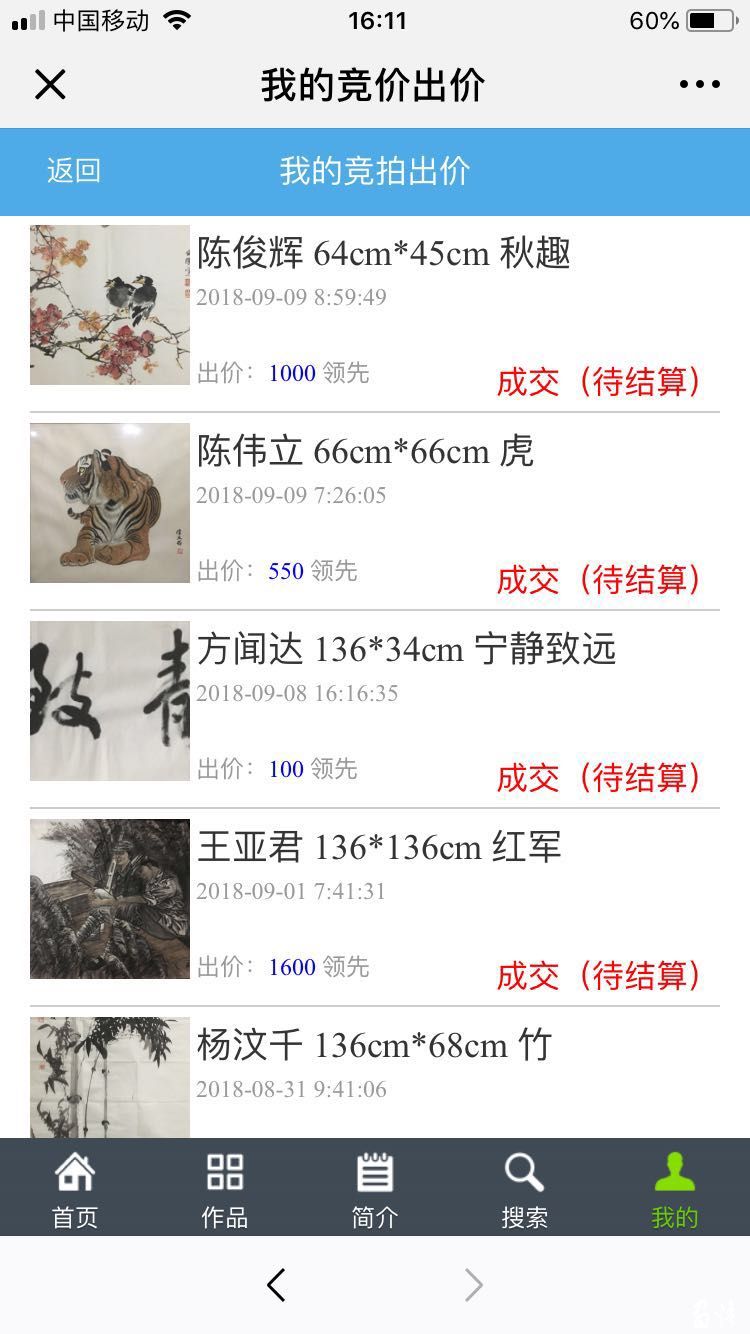Open the 陈伟立 虎 bid item

click(365, 451)
